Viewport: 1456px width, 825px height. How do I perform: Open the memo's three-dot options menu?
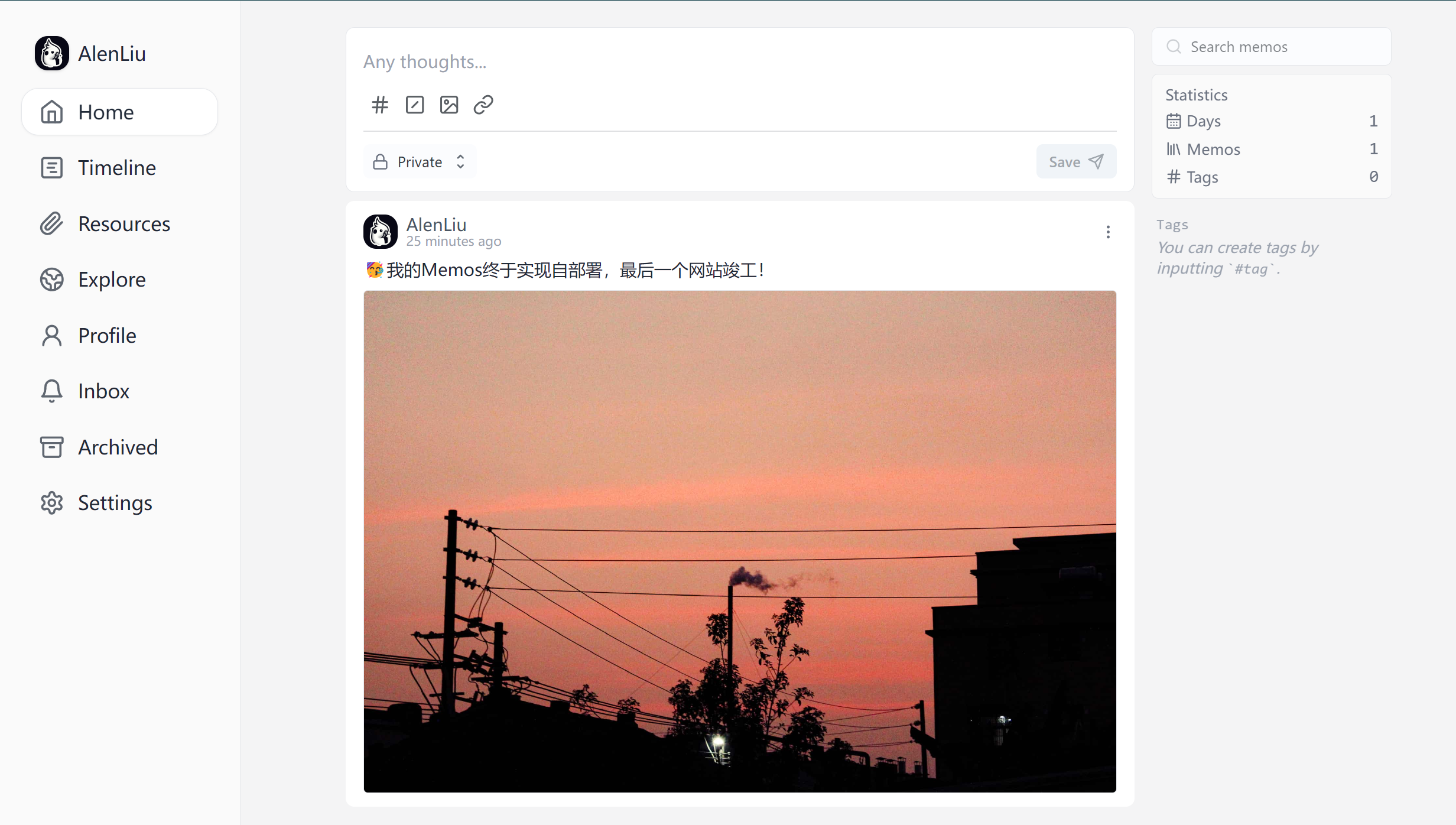click(x=1108, y=232)
